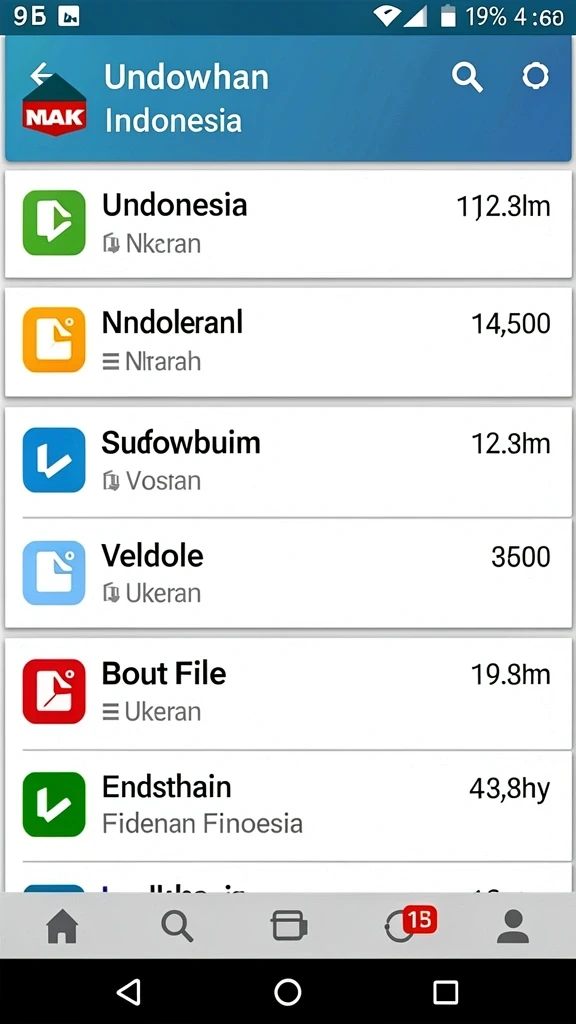Tap the system home button

tap(287, 992)
